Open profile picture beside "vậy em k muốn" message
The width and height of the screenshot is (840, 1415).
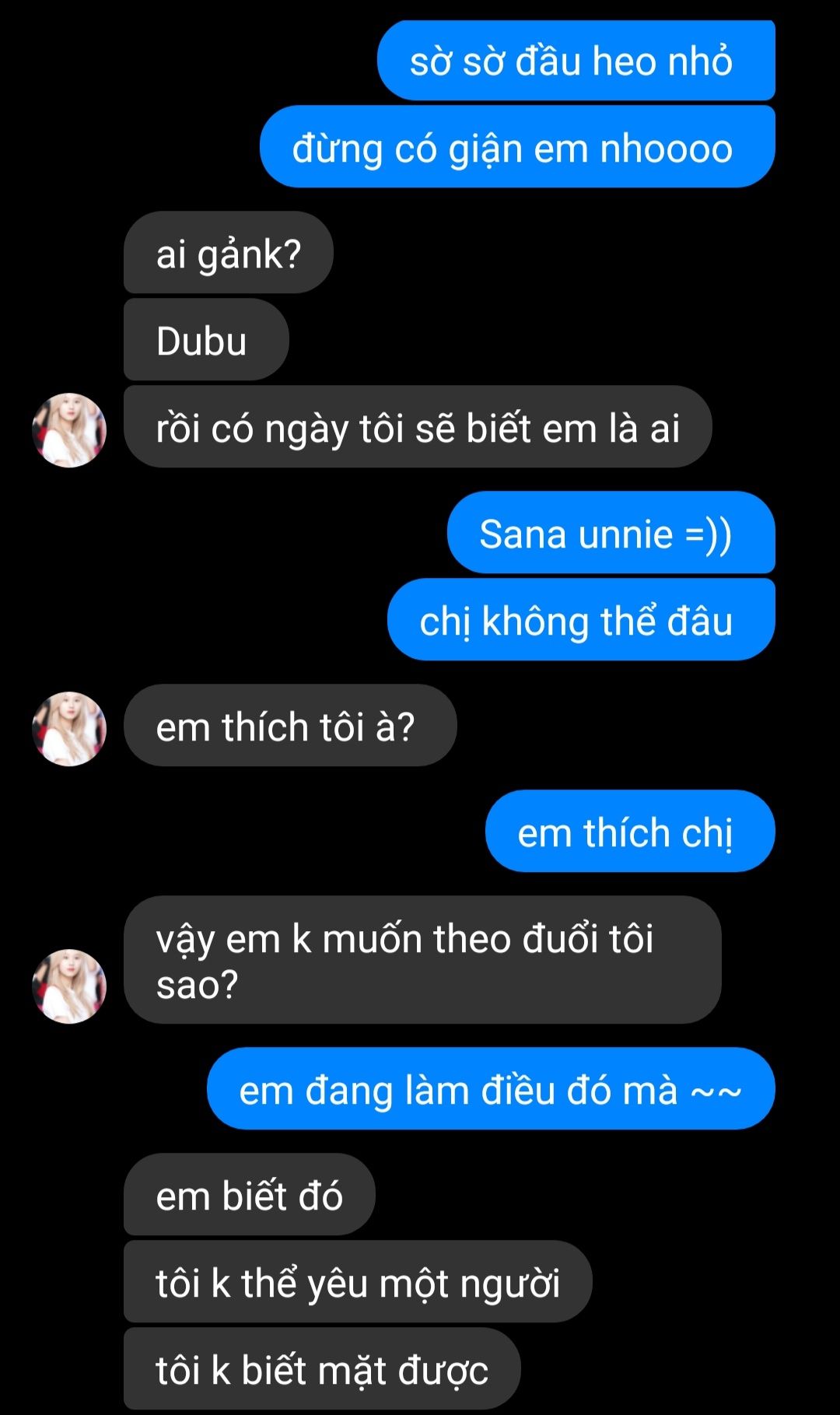(69, 985)
